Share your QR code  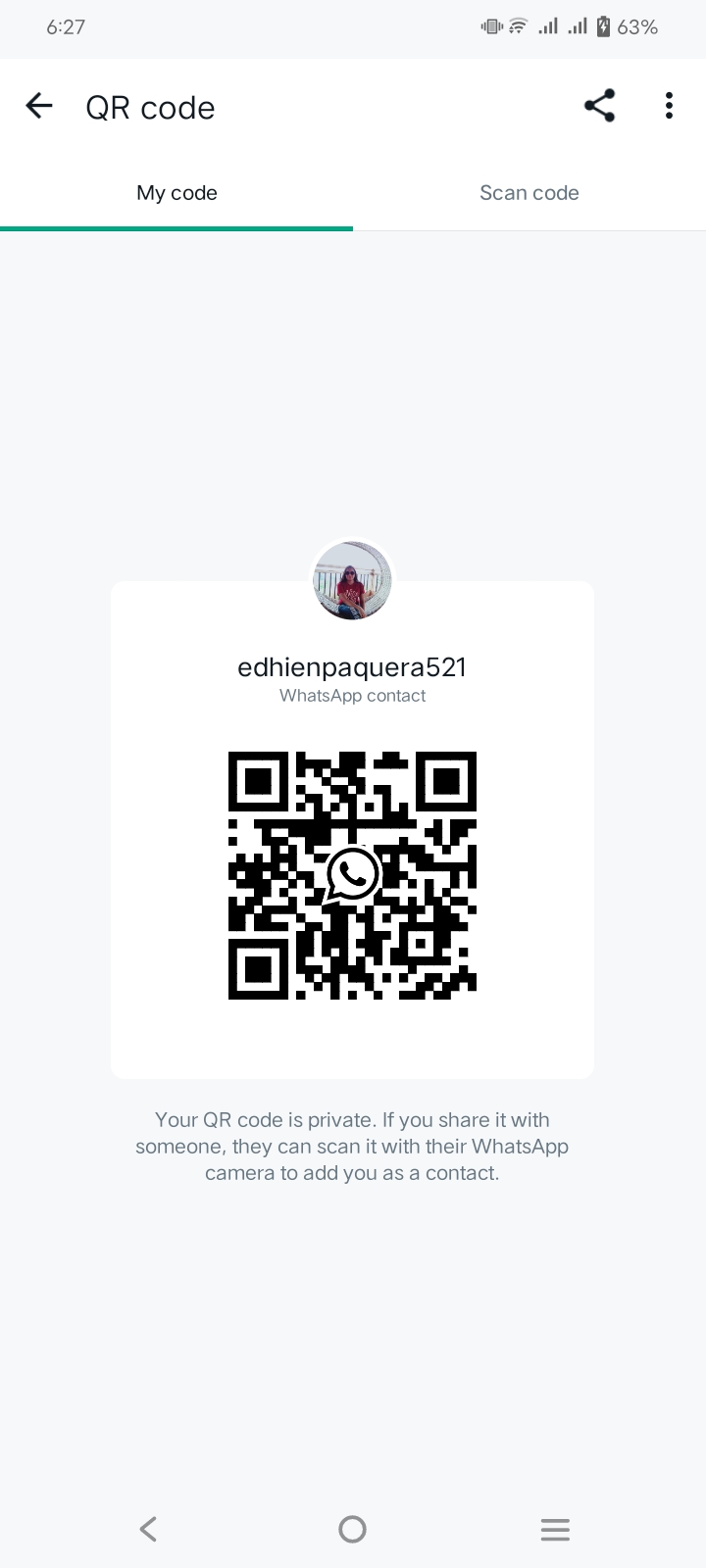point(599,106)
